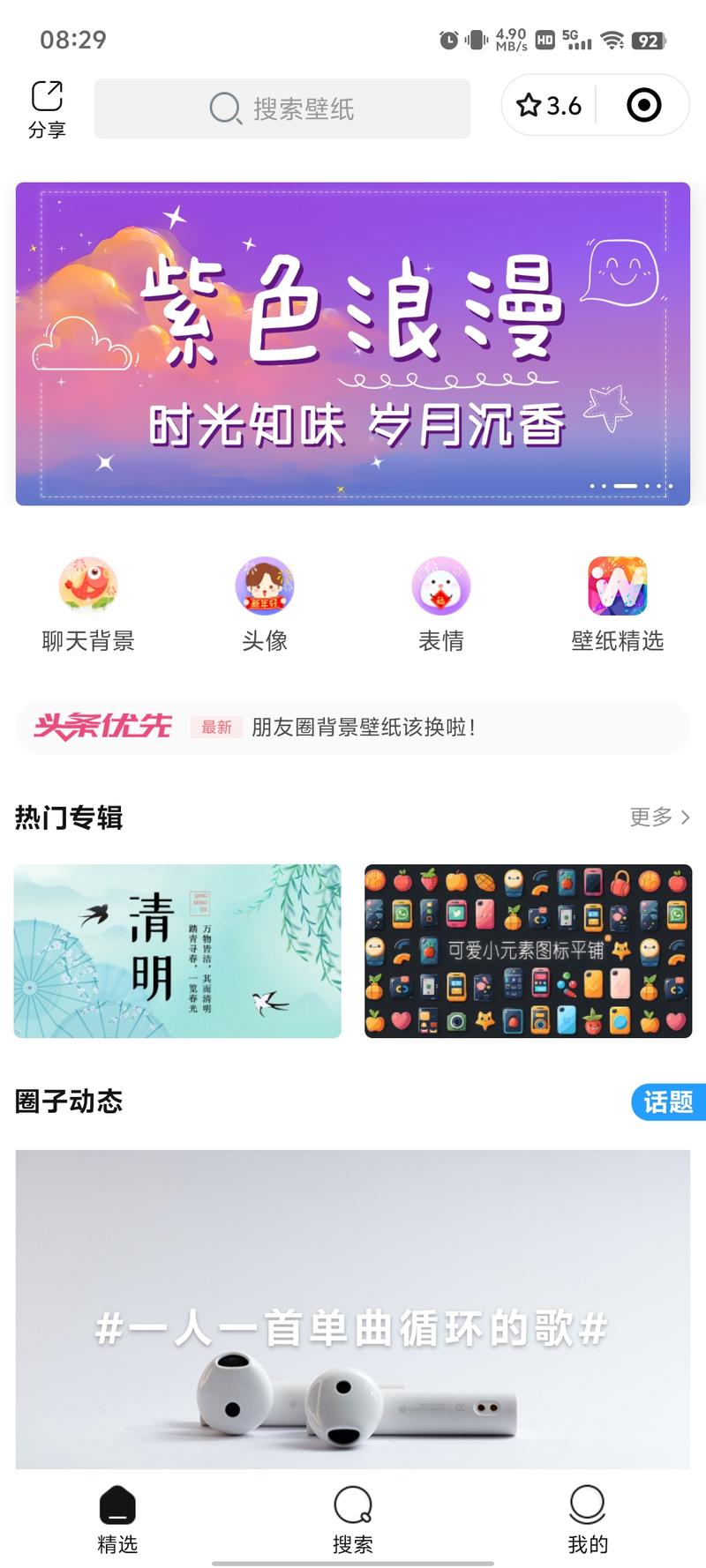Switch to the 精选 tab

pyautogui.click(x=117, y=1519)
